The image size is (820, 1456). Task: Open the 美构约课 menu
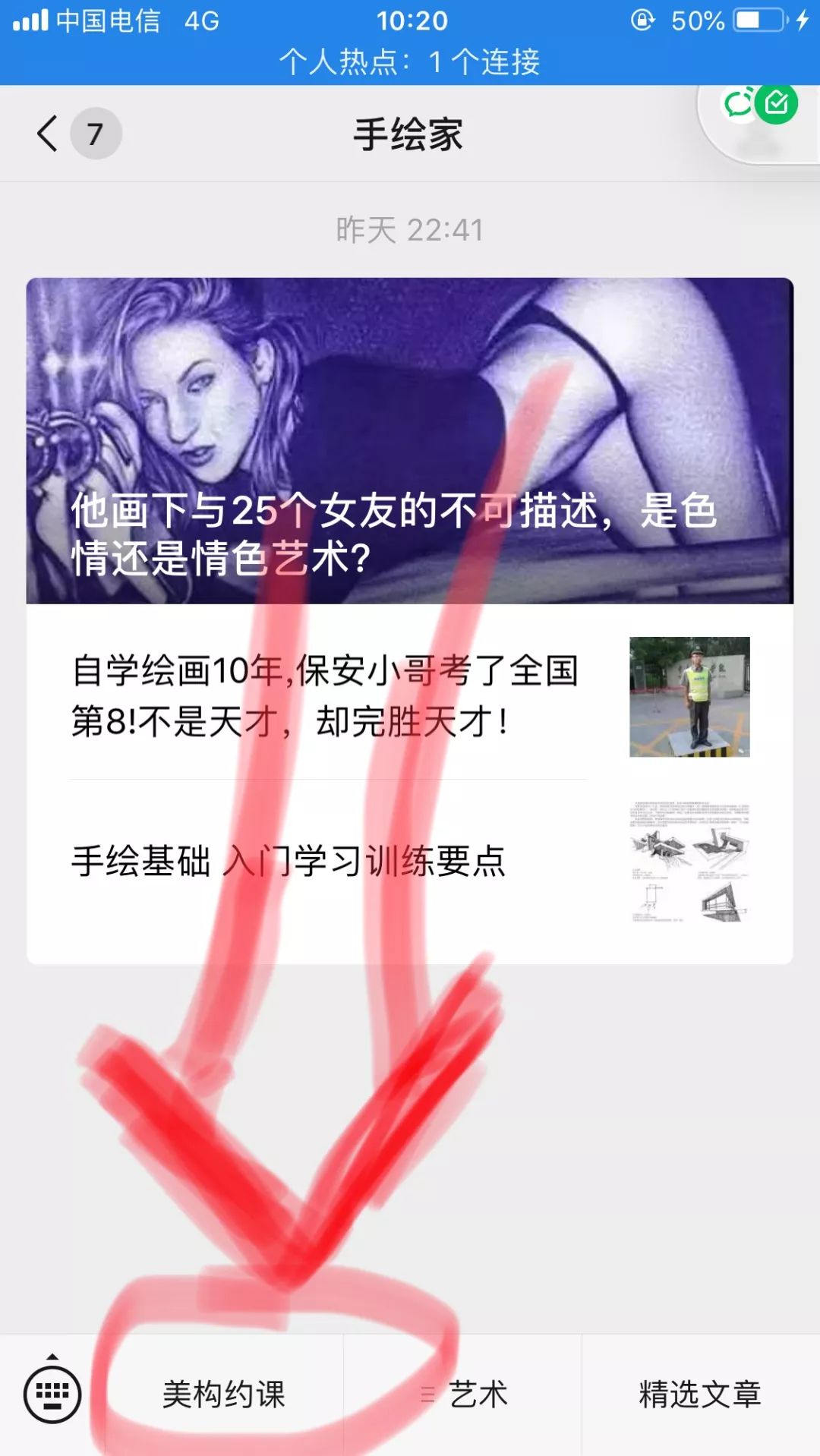[225, 1395]
